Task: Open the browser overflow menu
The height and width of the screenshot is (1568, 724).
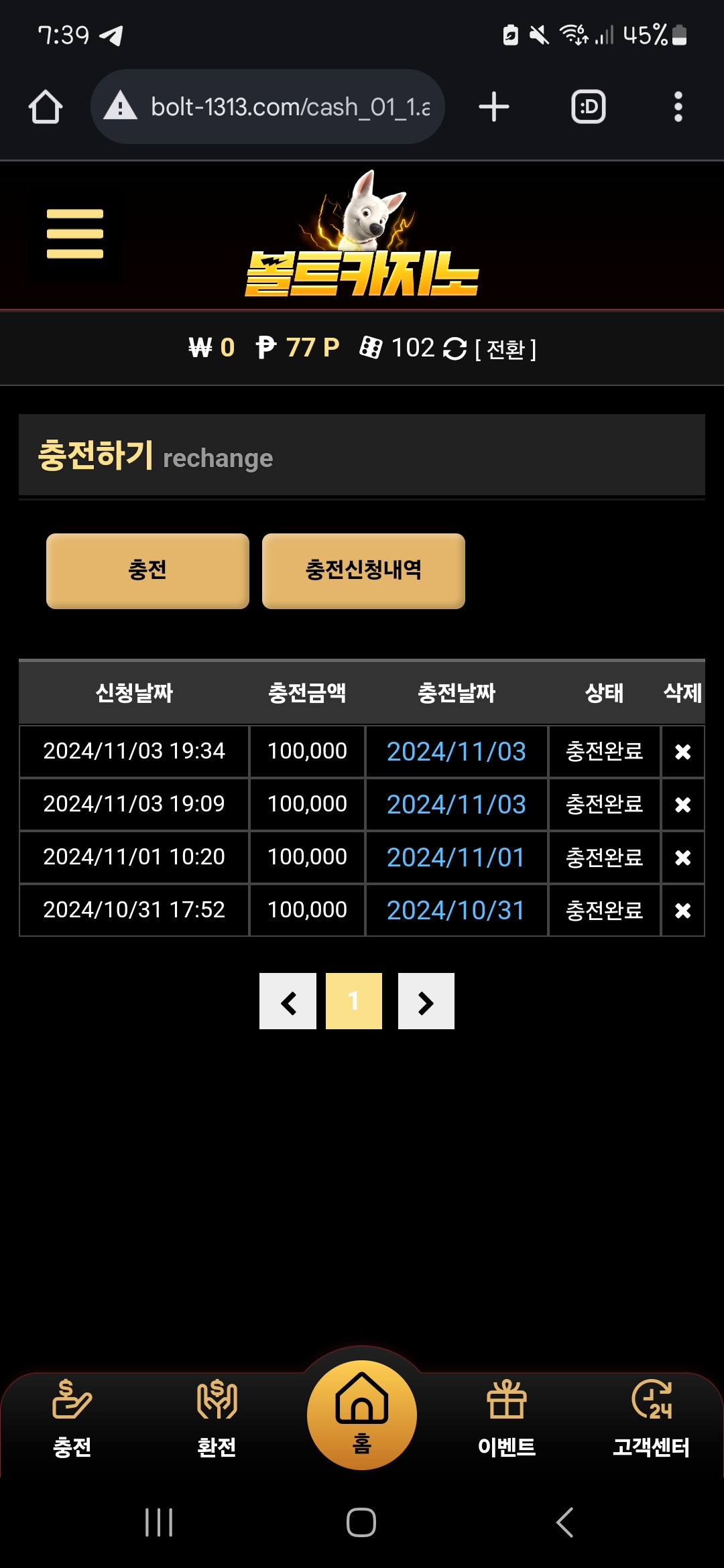Action: (678, 107)
